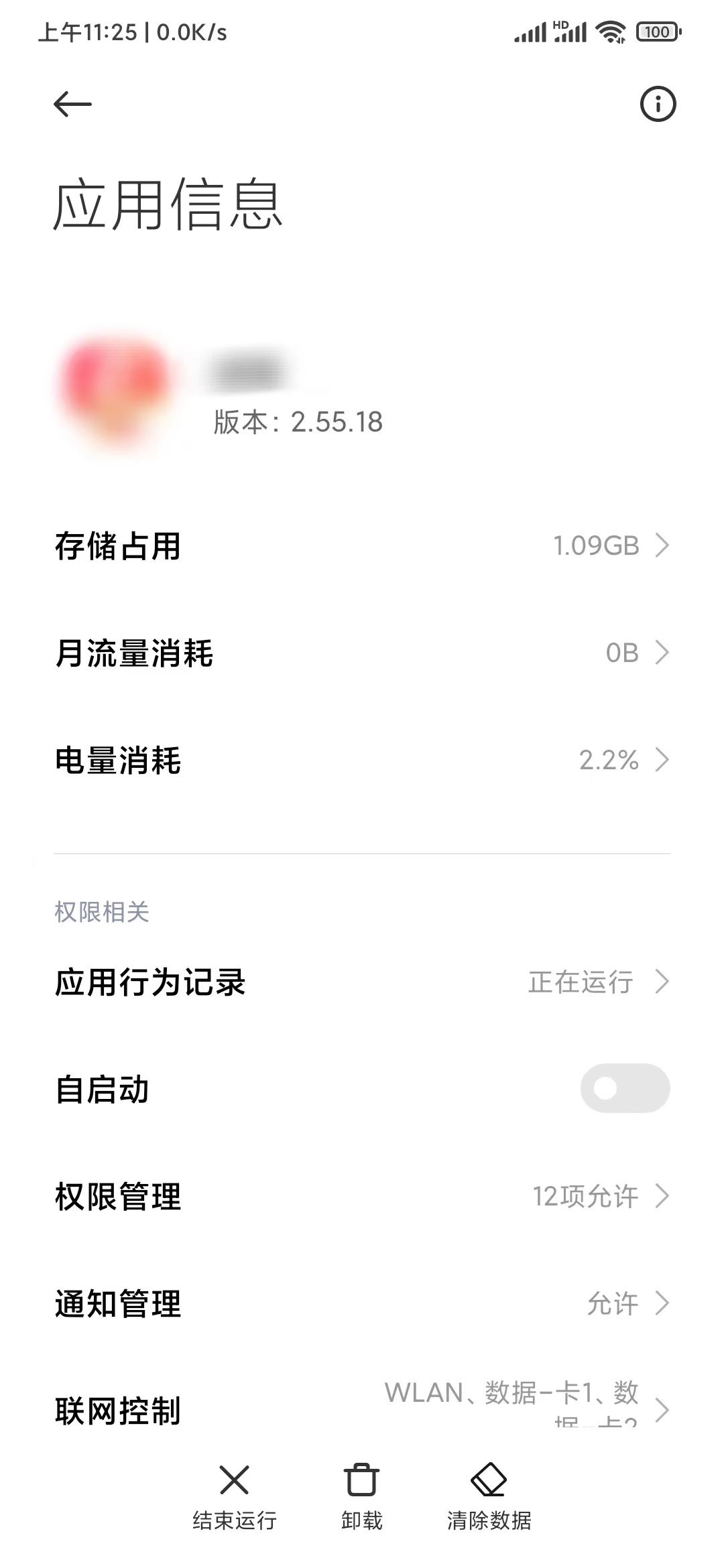The image size is (724, 1568).
Task: Tap the battery indicator in status bar
Action: [x=658, y=31]
